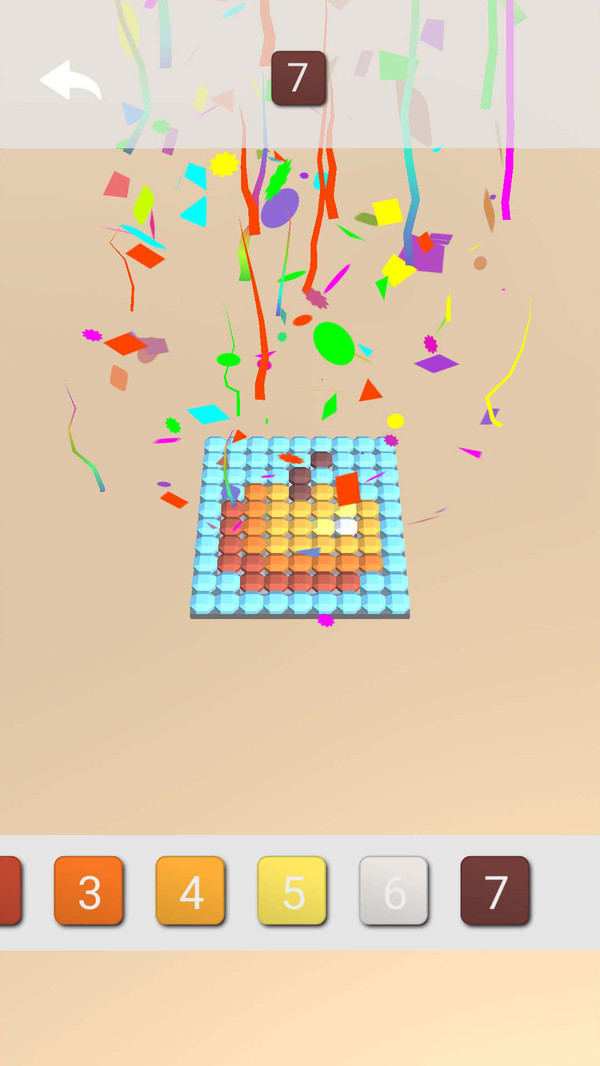Viewport: 600px width, 1066px height.
Task: Select orange color number 3
Action: click(89, 891)
